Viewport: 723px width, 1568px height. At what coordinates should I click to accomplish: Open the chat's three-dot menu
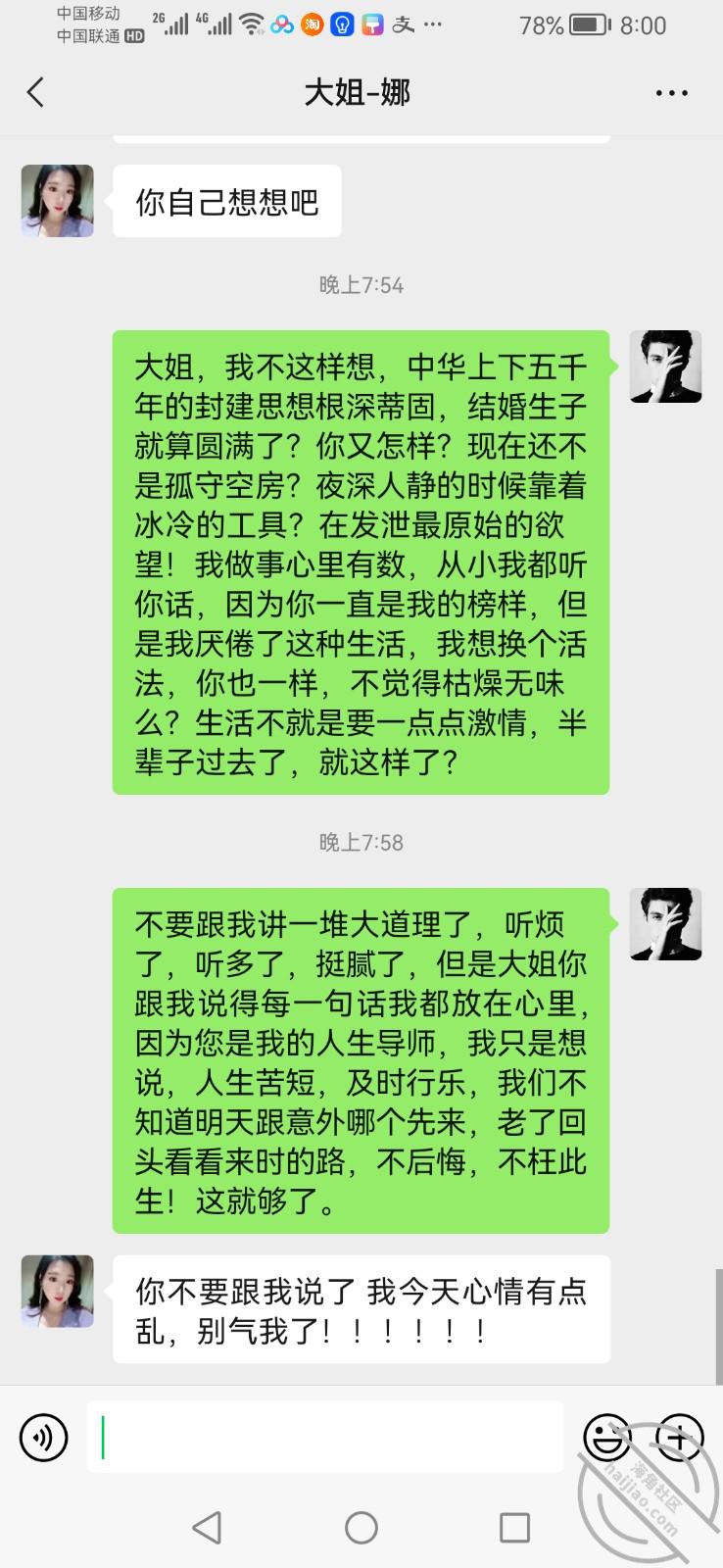[x=671, y=93]
